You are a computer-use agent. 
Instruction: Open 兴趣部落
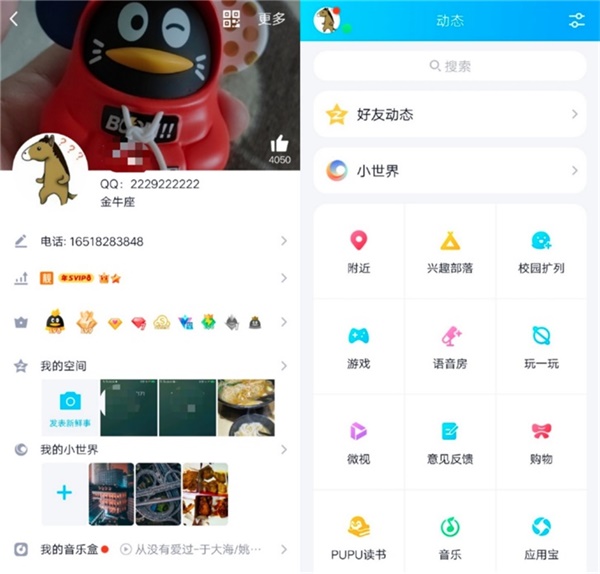(x=450, y=251)
